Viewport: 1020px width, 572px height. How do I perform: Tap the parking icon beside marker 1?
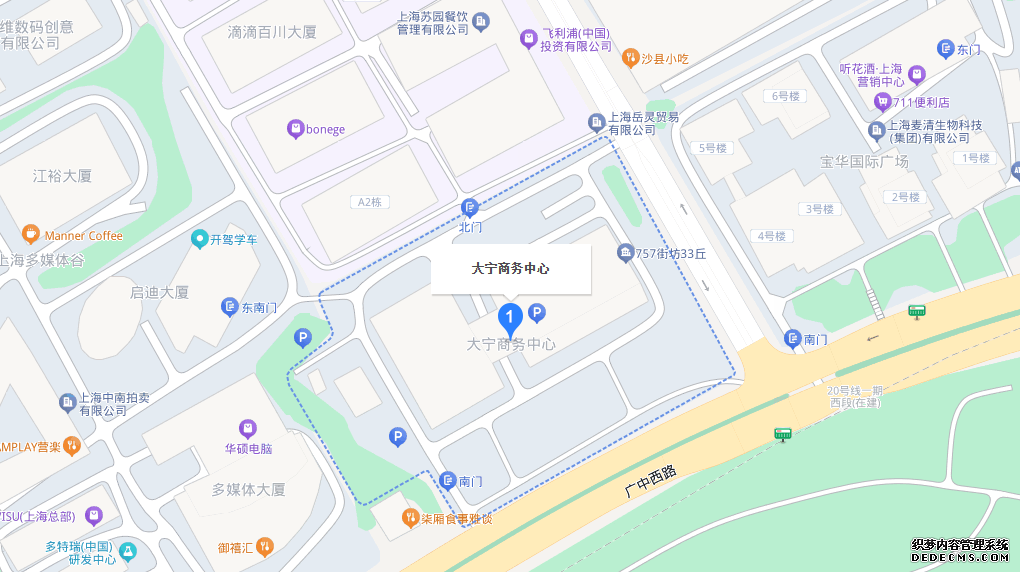coord(537,314)
